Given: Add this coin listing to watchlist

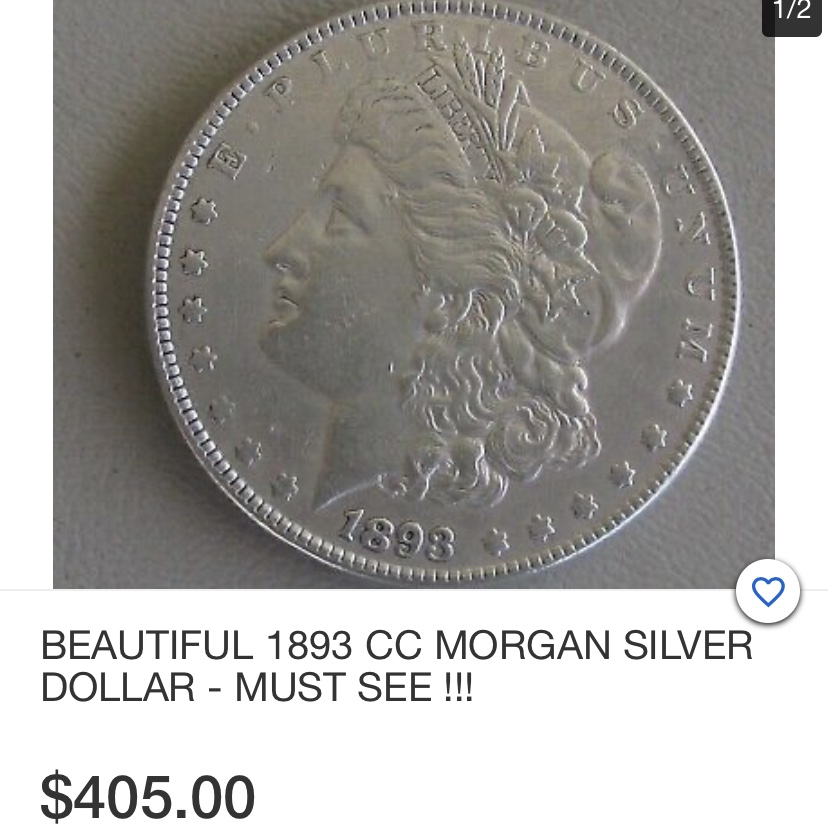Looking at the screenshot, I should (767, 593).
